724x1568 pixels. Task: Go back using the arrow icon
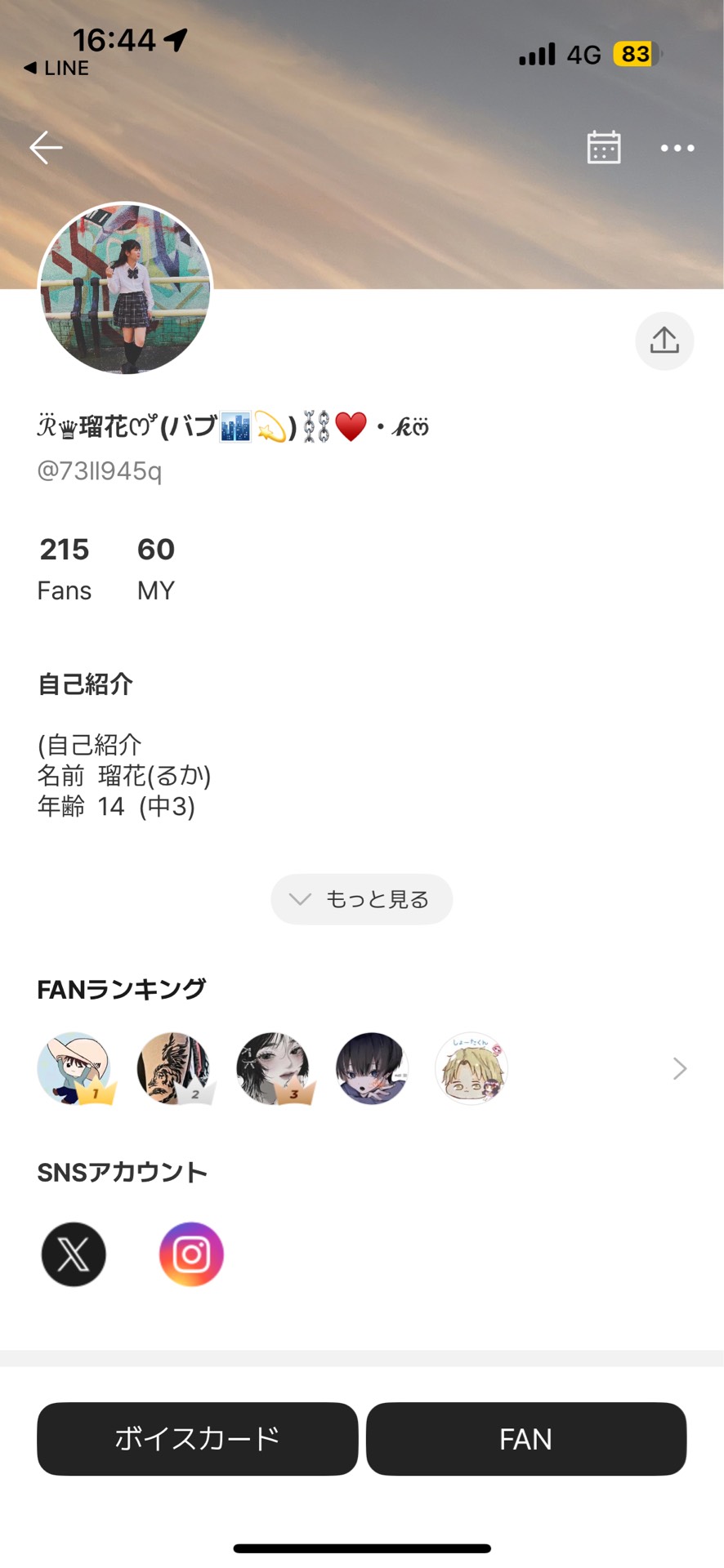point(46,148)
